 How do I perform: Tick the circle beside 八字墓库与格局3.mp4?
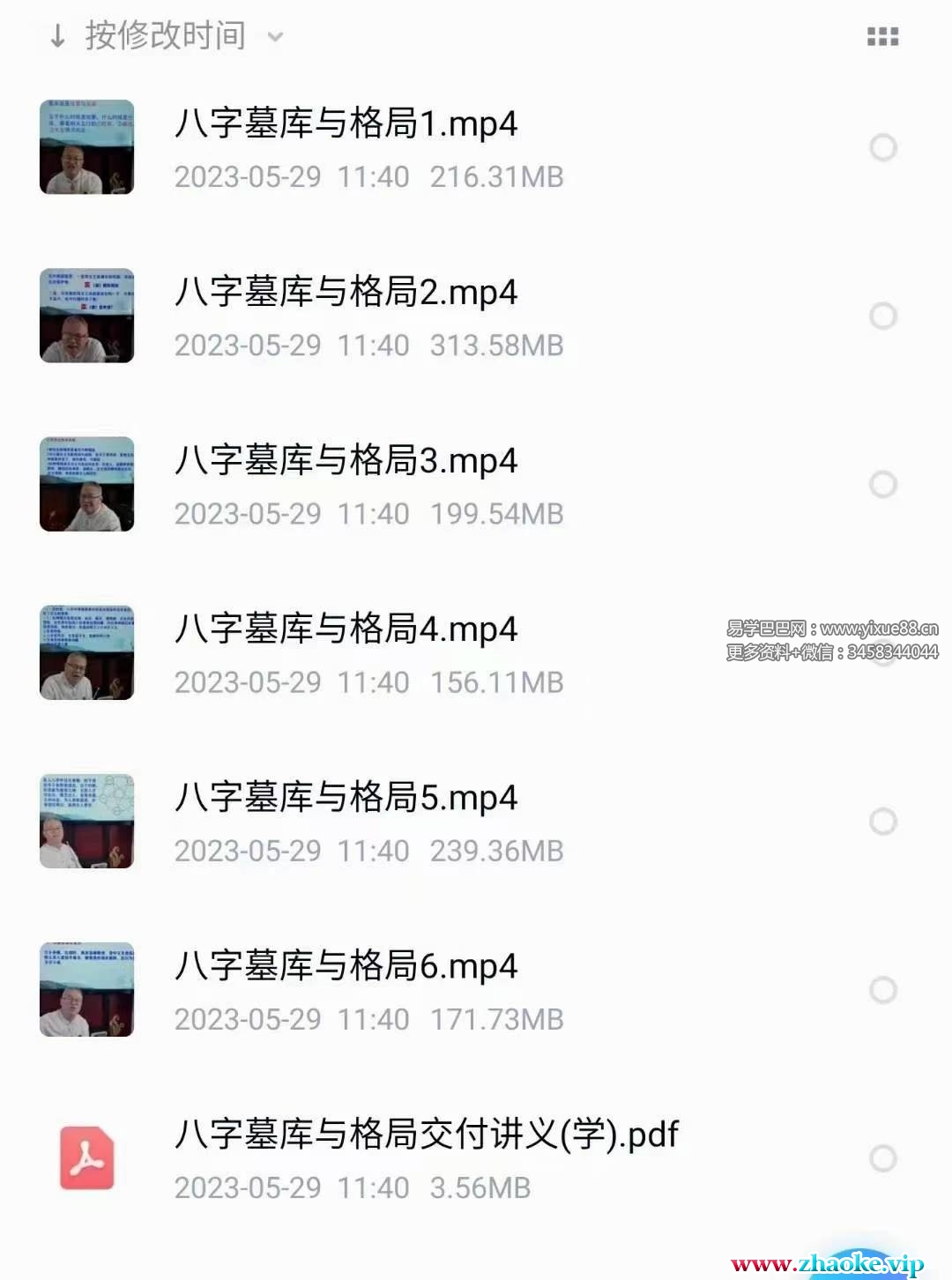click(x=883, y=484)
